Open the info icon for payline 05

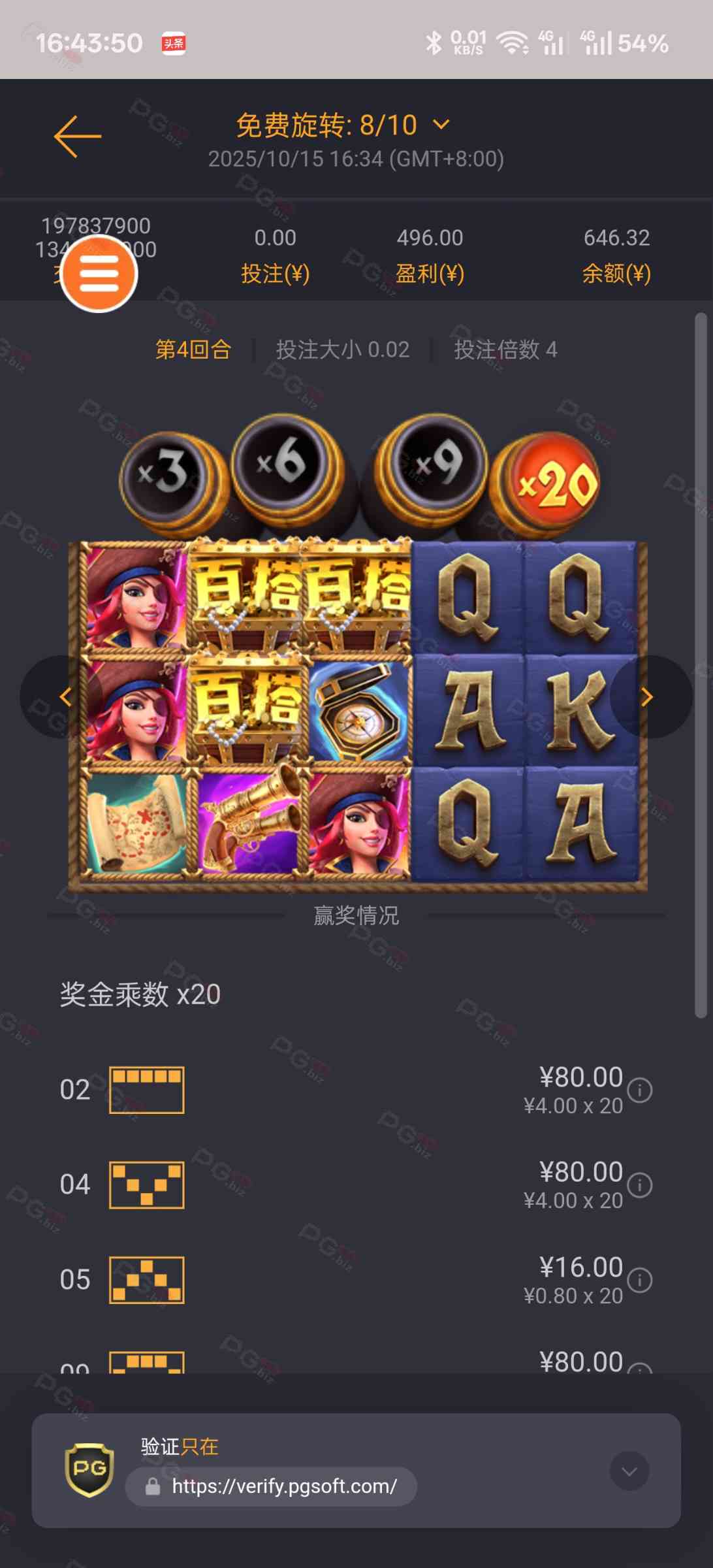click(x=640, y=1280)
